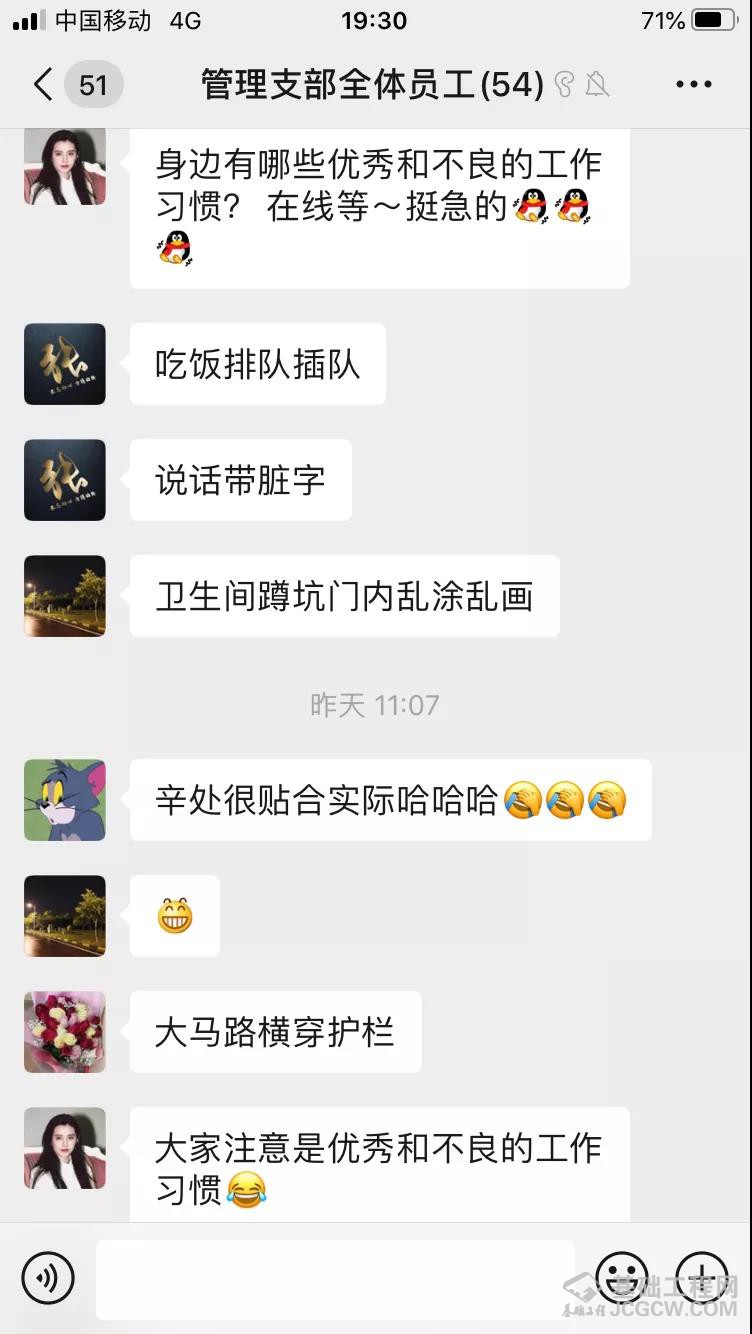View profile of sender of 卫生间蹲坑门内乱涂乱画
Viewport: 752px width, 1334px height.
65,596
